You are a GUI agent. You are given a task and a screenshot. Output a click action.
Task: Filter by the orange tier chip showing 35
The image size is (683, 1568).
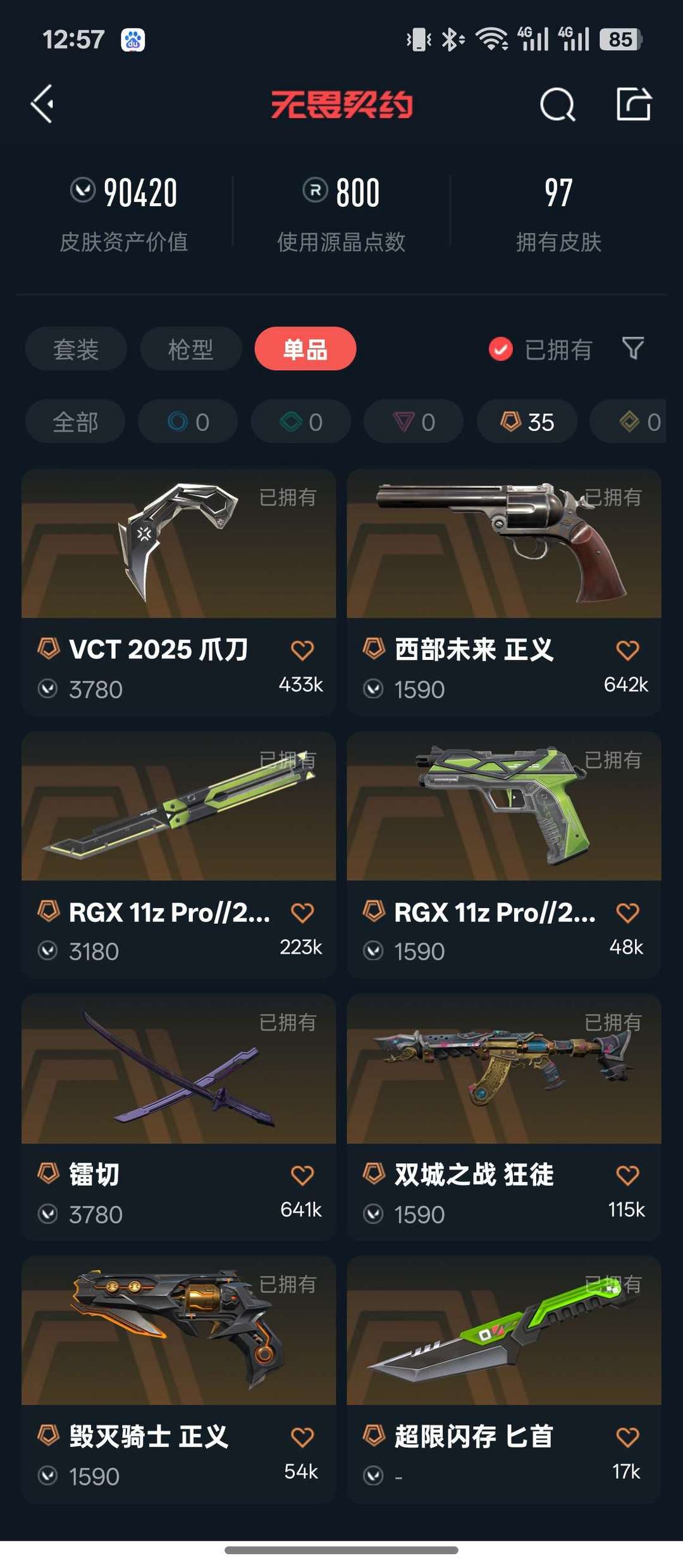pyautogui.click(x=527, y=421)
